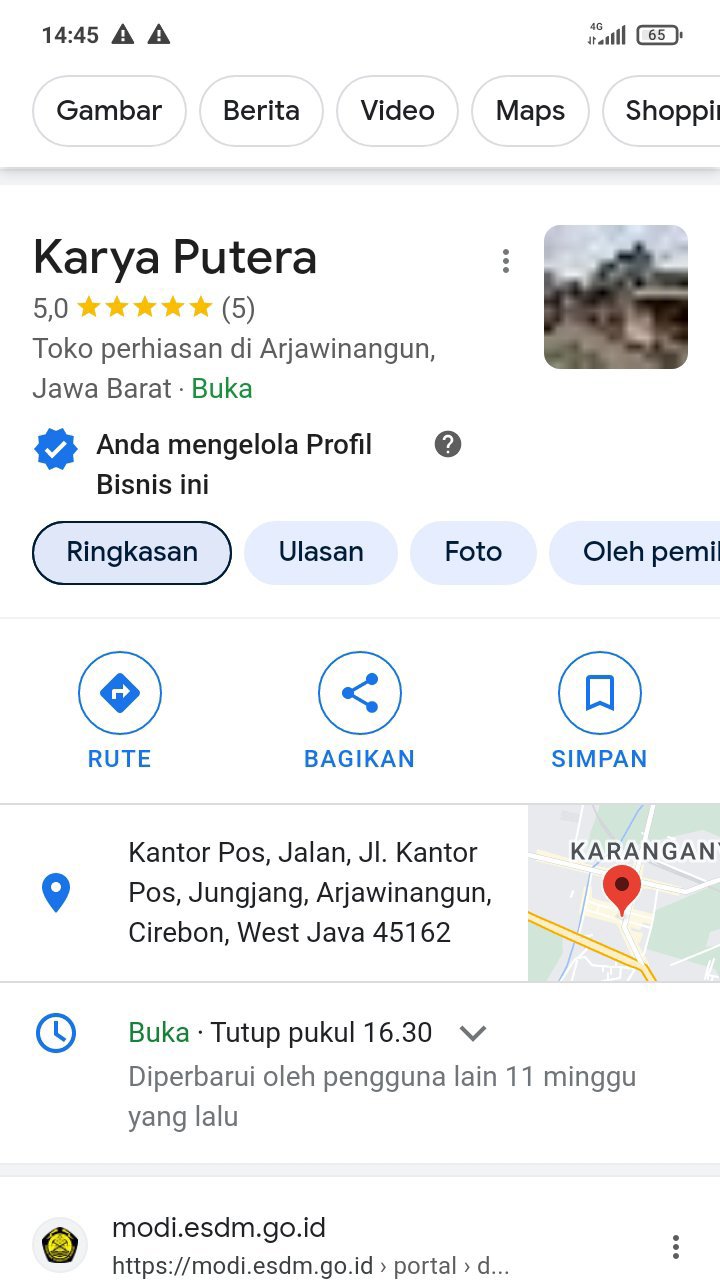This screenshot has width=720, height=1280.
Task: Open the Shopping search filter
Action: [x=661, y=111]
